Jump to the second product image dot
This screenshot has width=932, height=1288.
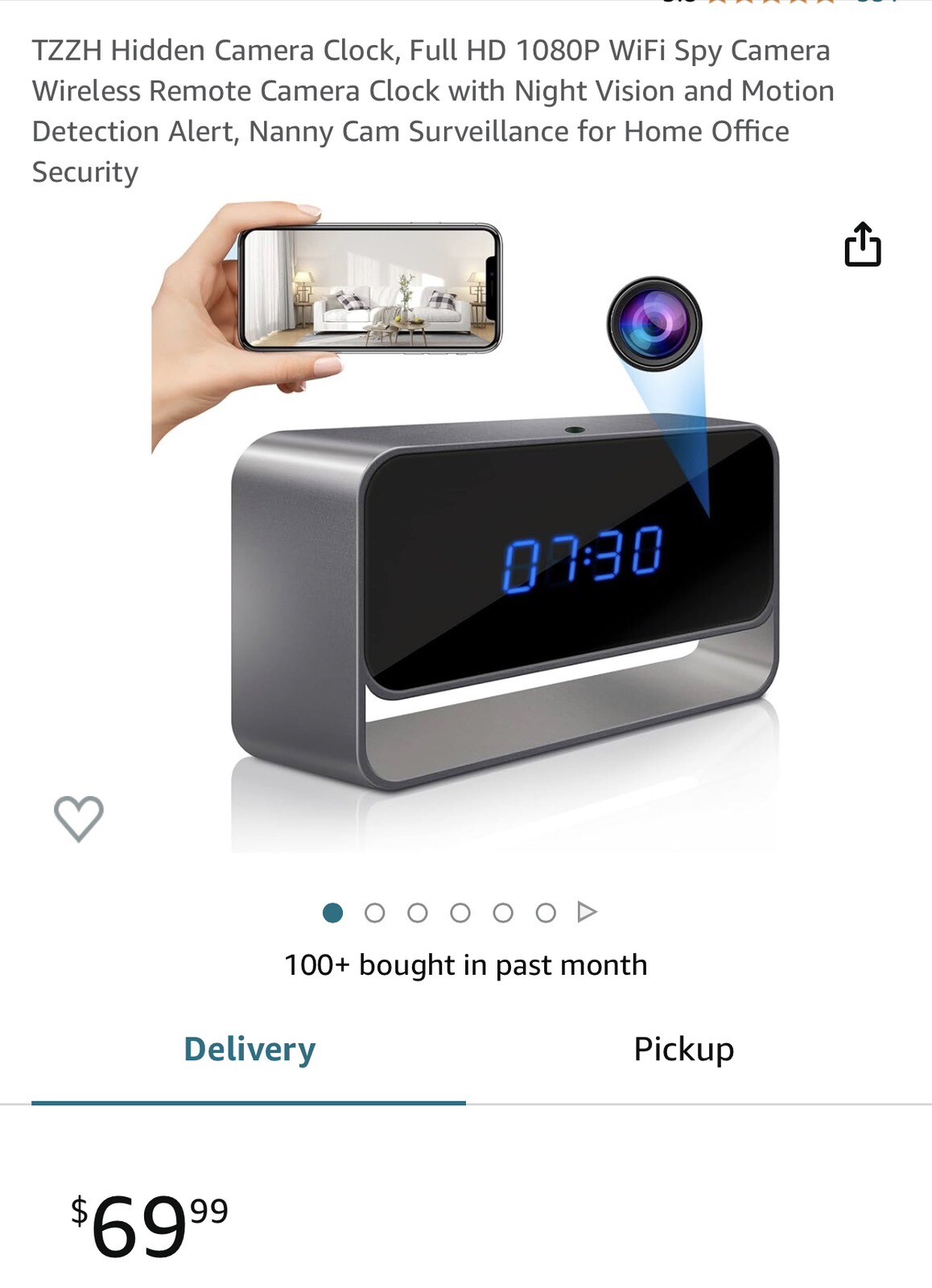pos(374,913)
